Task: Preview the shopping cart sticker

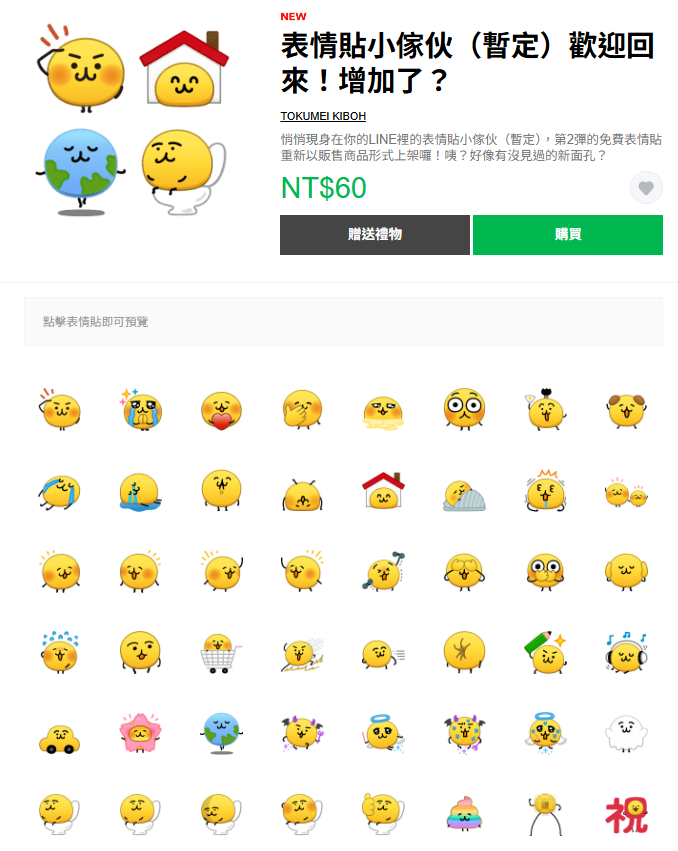Action: click(221, 652)
